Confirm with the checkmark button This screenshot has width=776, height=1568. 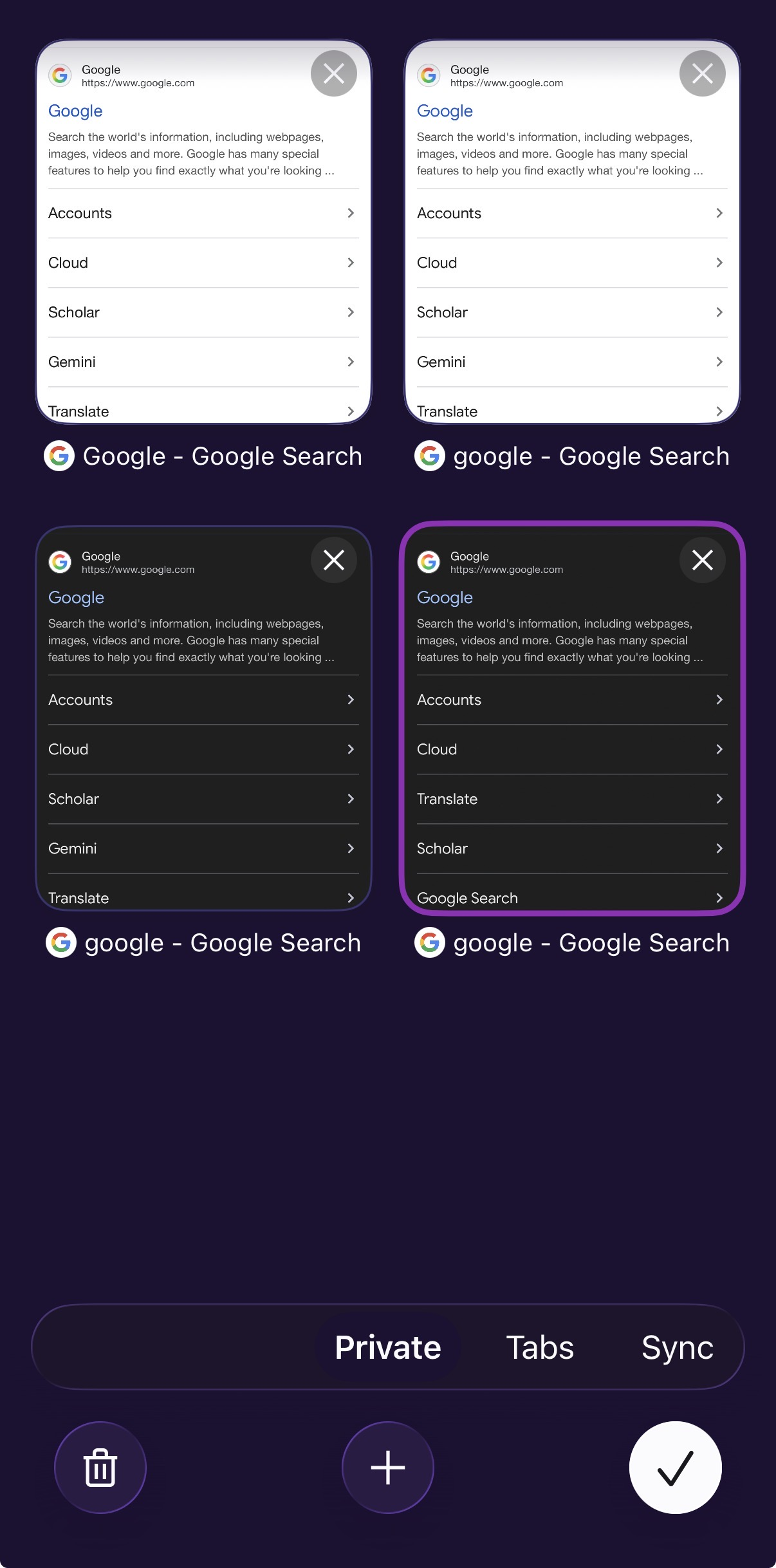click(675, 1468)
